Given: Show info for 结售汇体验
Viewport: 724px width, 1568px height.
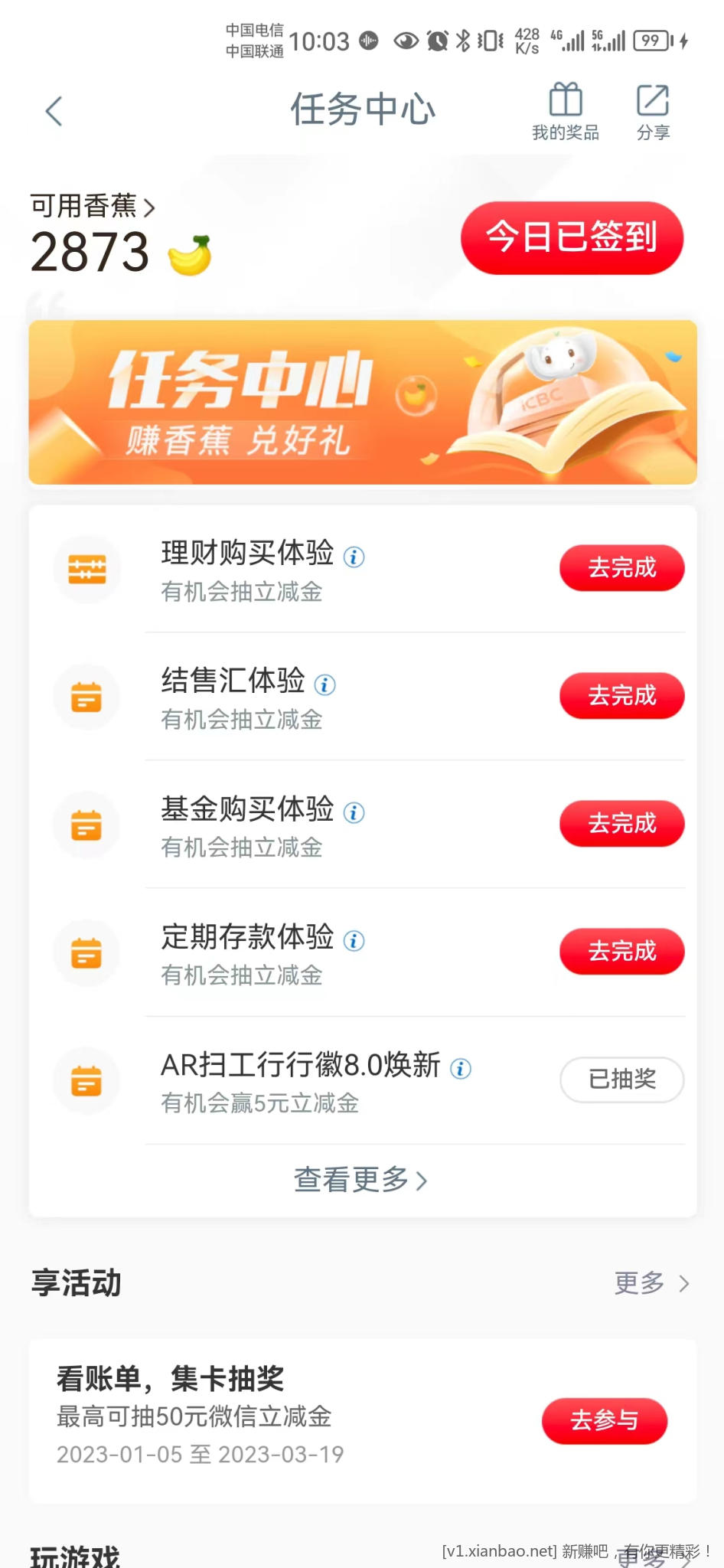Looking at the screenshot, I should [325, 684].
